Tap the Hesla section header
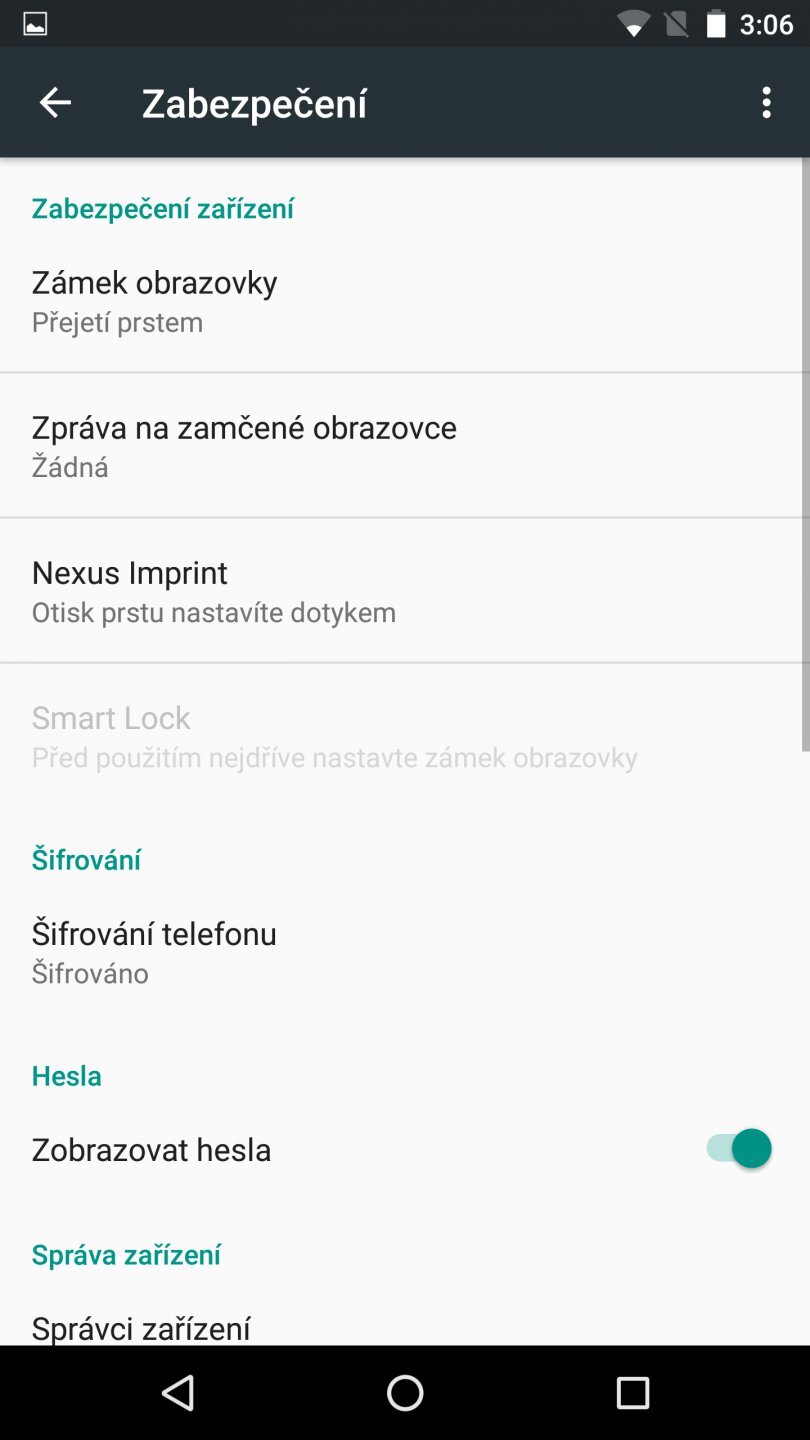The image size is (810, 1440). click(x=66, y=1075)
